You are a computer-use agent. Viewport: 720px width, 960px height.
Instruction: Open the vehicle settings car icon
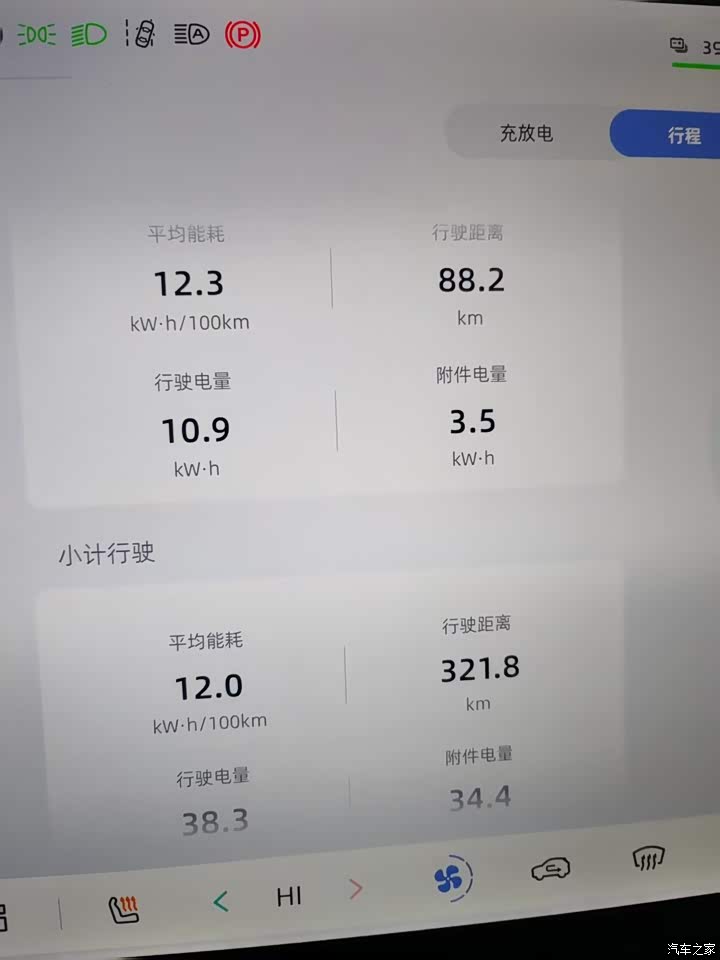550,868
